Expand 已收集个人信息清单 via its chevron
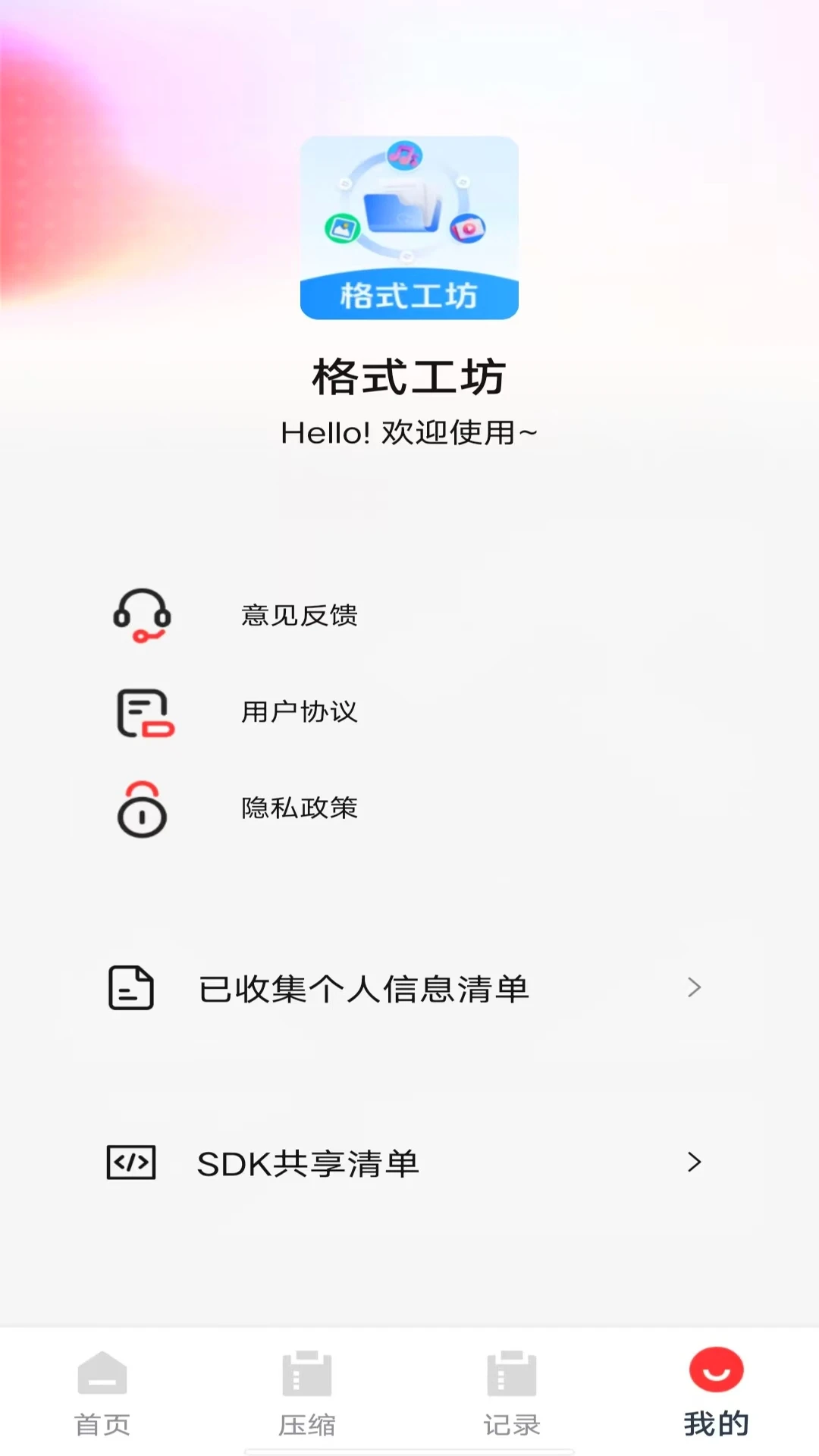Image resolution: width=819 pixels, height=1456 pixels. 695,987
